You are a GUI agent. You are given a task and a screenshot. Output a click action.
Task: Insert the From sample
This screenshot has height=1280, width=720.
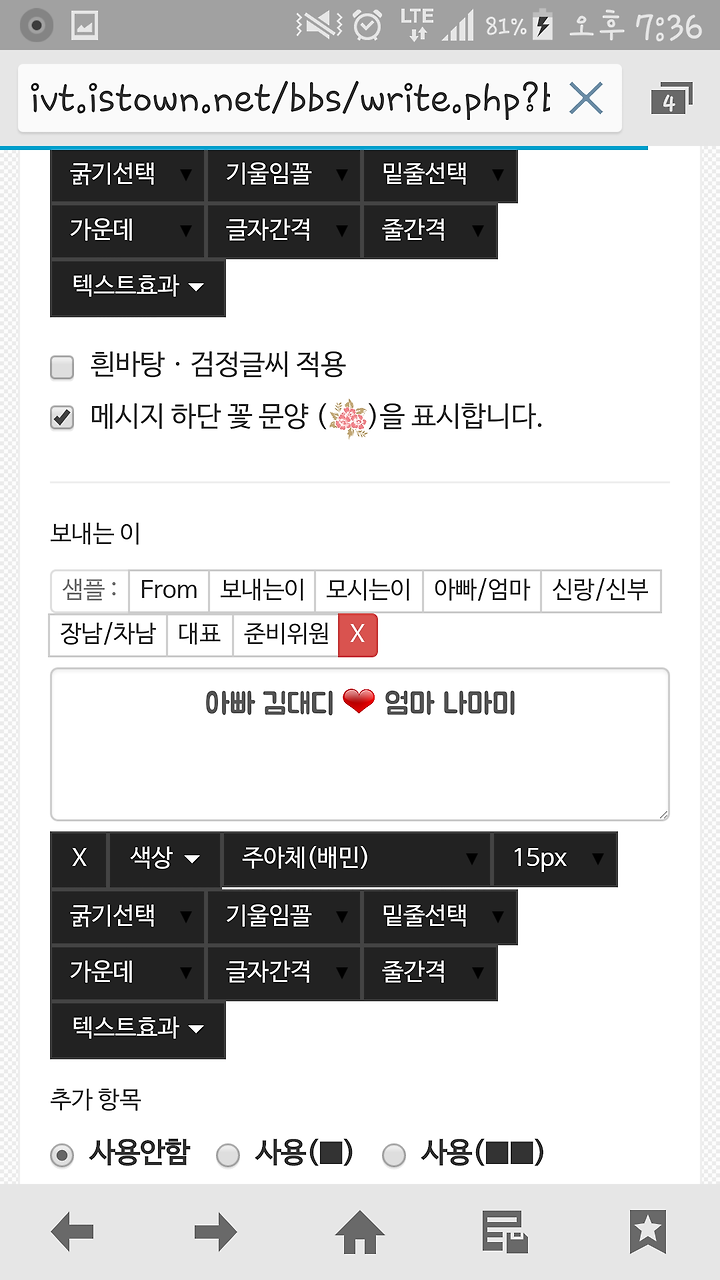click(x=169, y=590)
